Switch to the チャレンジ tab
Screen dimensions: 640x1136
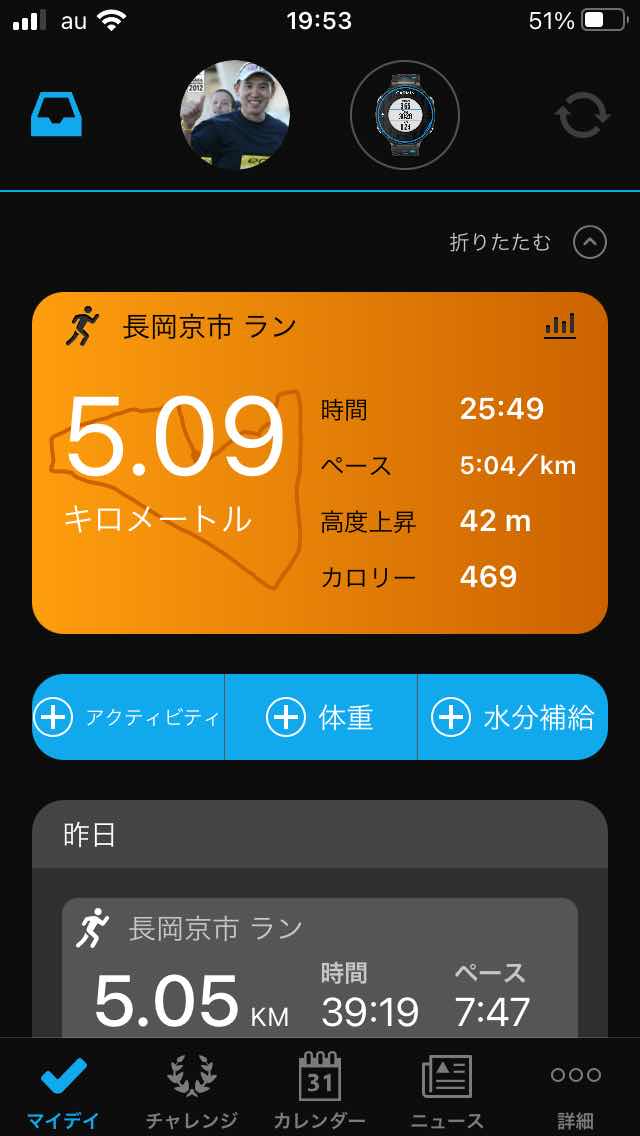[x=192, y=1090]
